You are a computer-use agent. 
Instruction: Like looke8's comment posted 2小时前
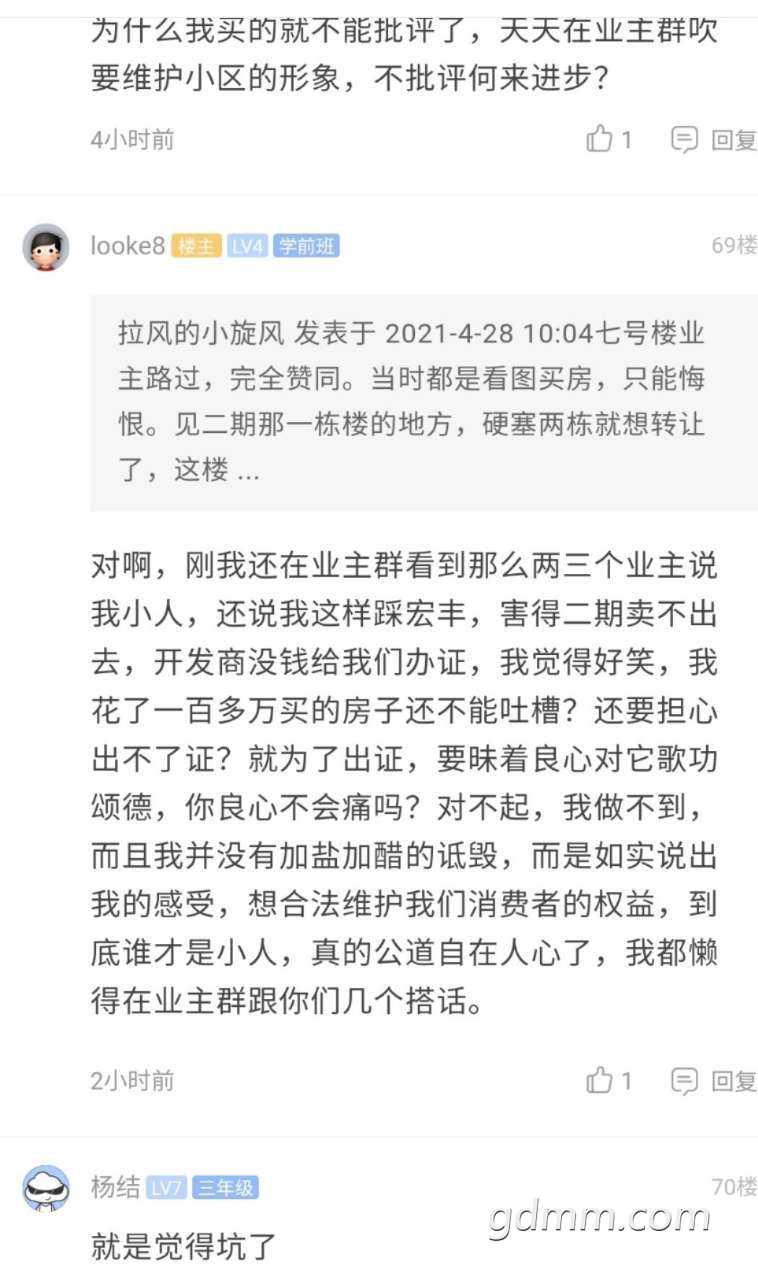(608, 1080)
